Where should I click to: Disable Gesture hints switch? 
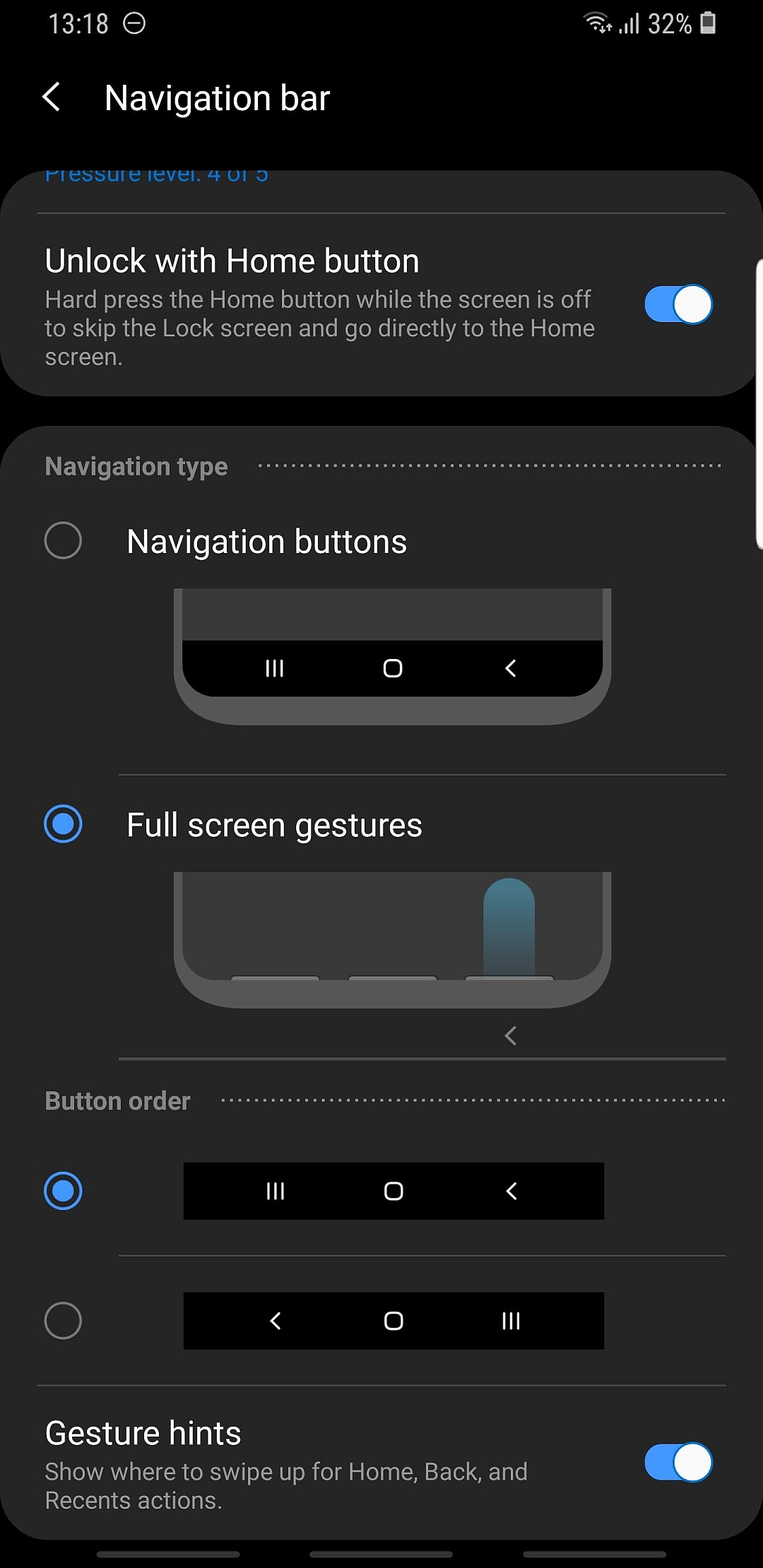(x=678, y=1462)
